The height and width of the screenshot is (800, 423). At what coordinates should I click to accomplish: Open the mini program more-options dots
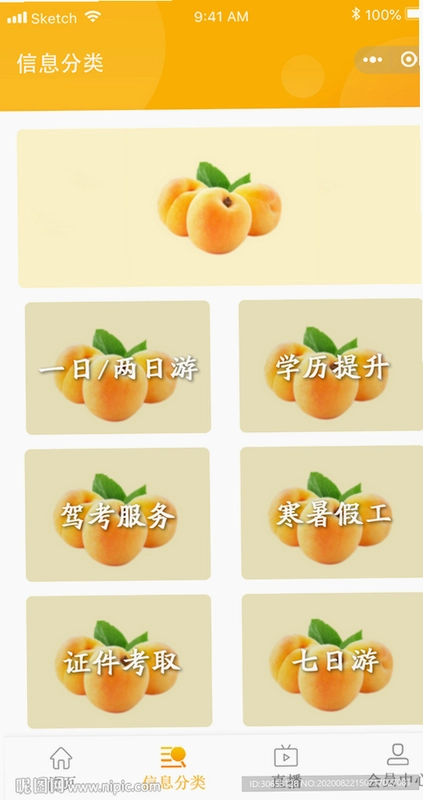pos(373,60)
